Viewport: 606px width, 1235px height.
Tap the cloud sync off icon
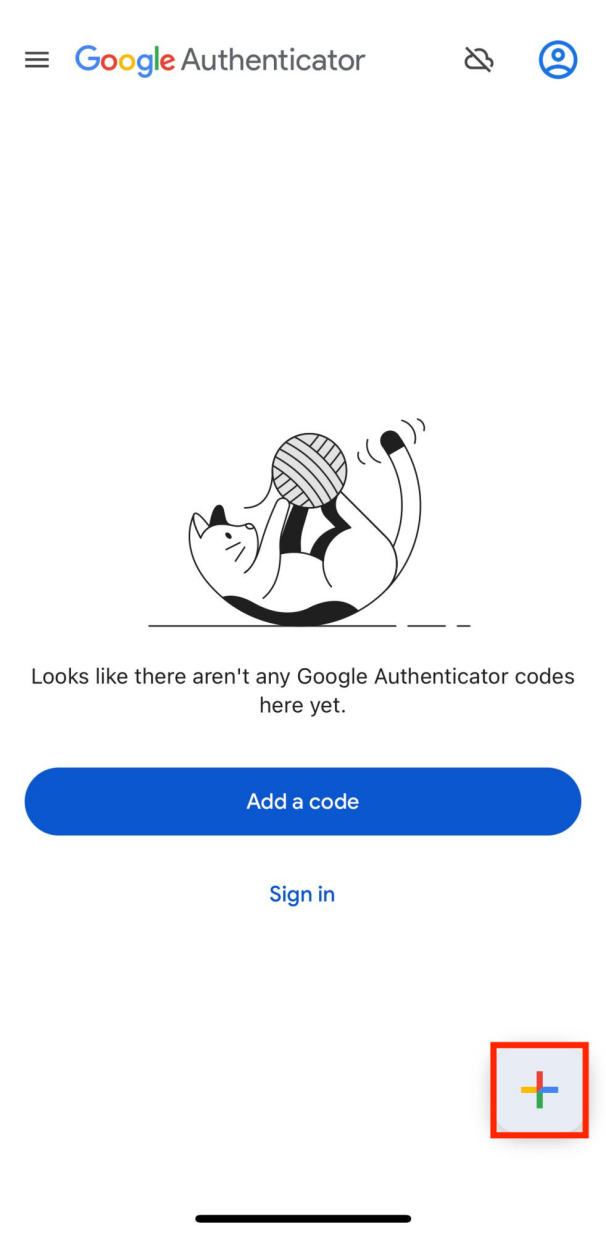(479, 60)
